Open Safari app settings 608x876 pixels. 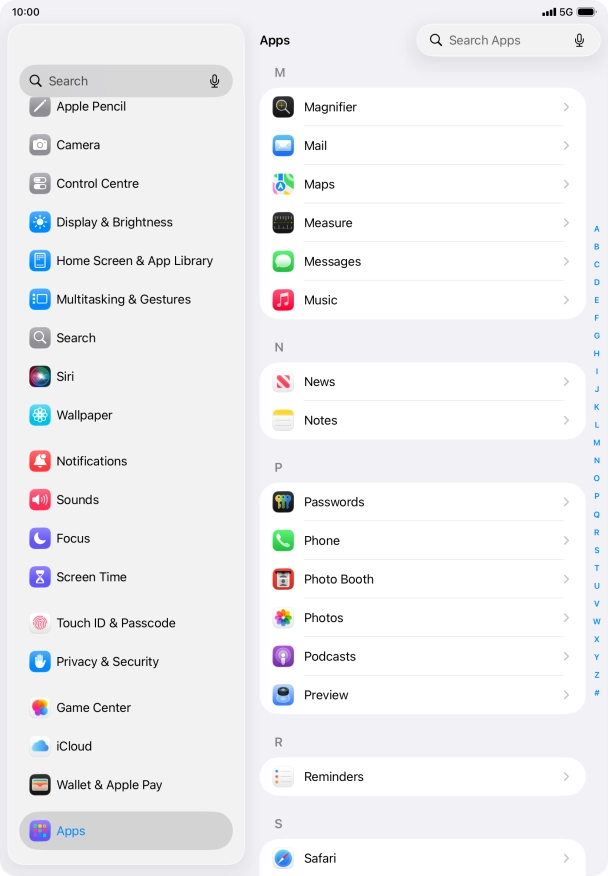pyautogui.click(x=422, y=858)
